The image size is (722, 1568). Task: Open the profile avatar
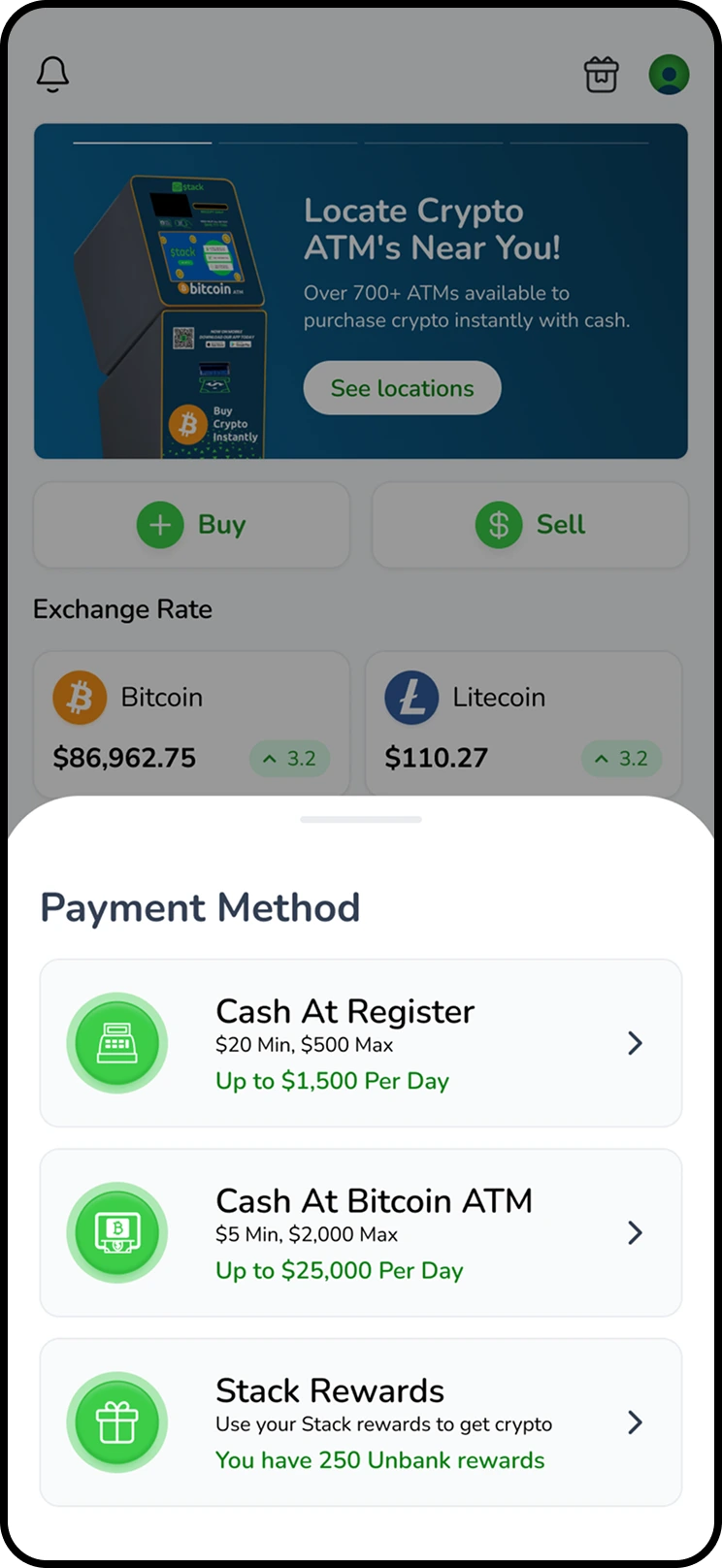click(x=669, y=75)
